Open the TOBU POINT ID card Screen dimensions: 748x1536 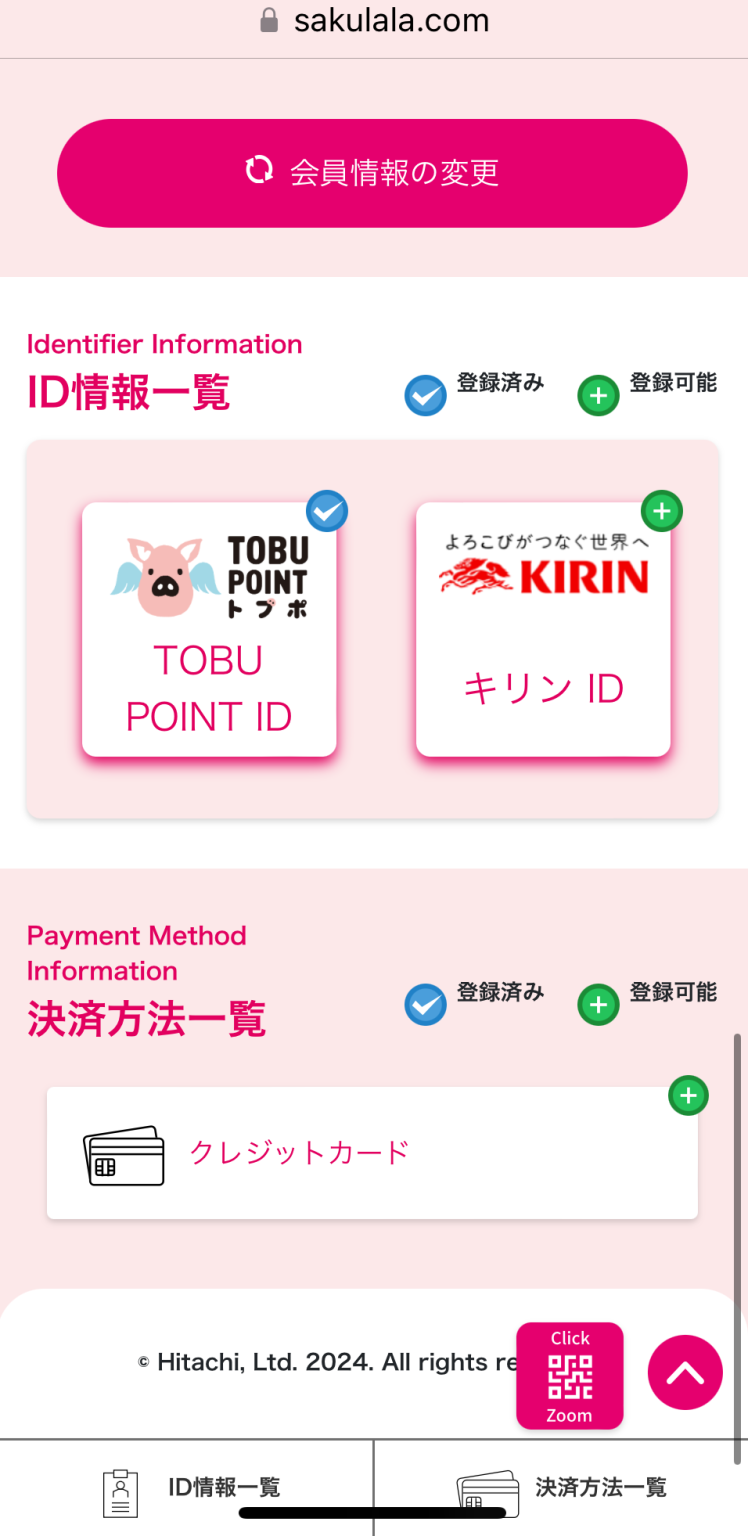(x=209, y=630)
